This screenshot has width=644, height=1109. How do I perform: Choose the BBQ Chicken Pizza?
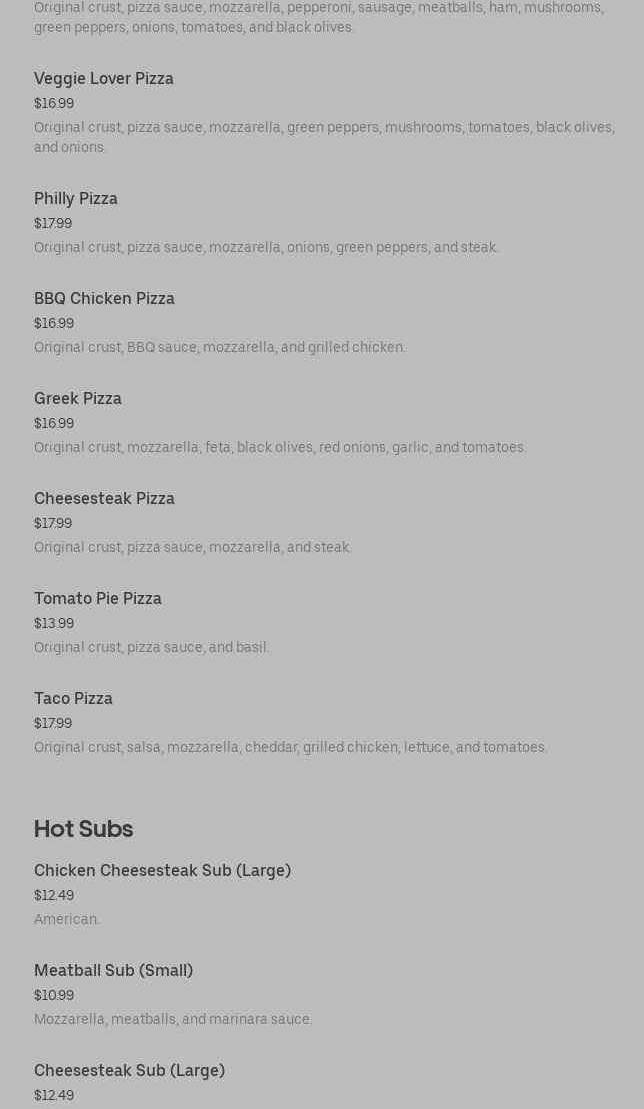[104, 299]
